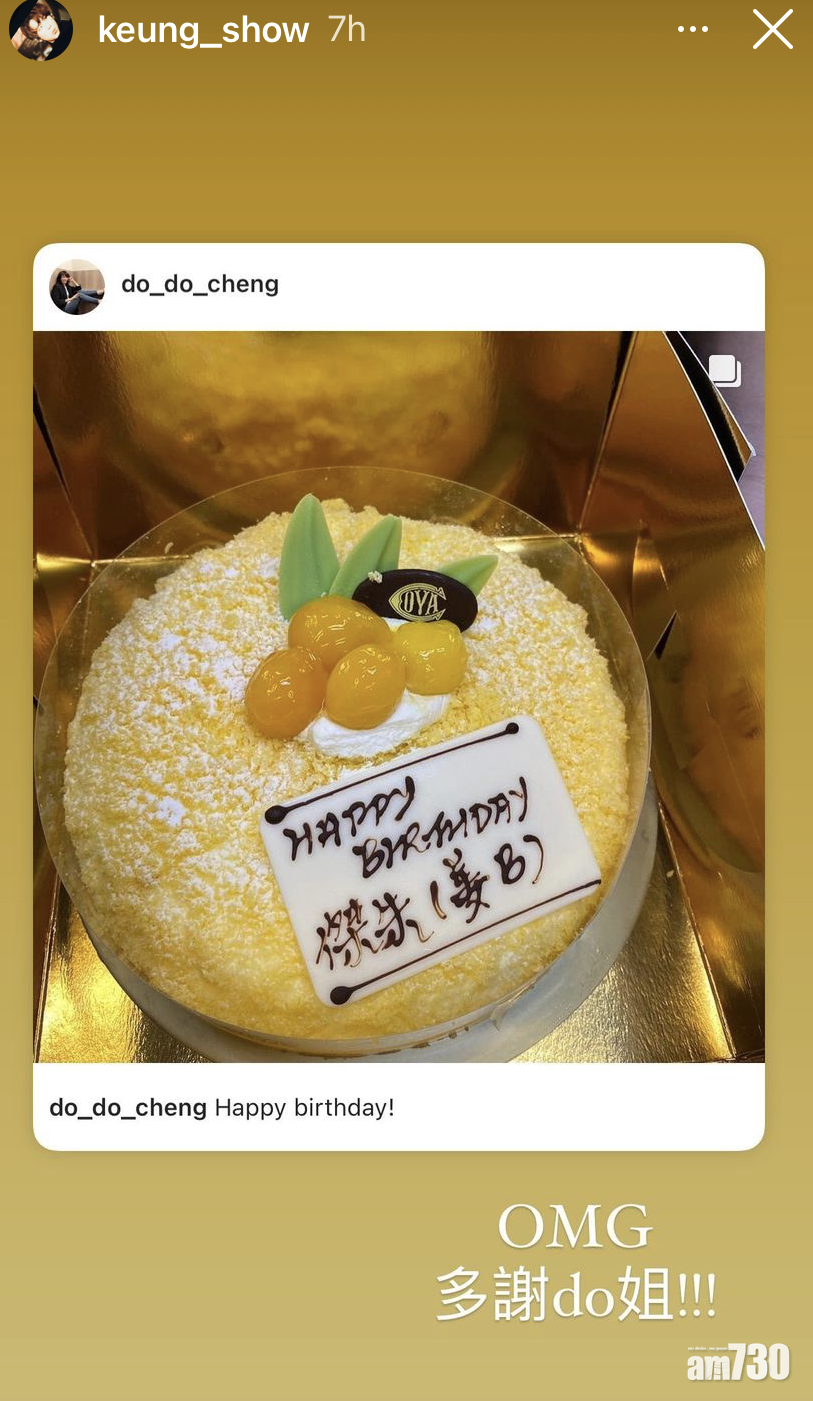Close the story viewer
Viewport: 813px width, 1401px height.
point(772,30)
